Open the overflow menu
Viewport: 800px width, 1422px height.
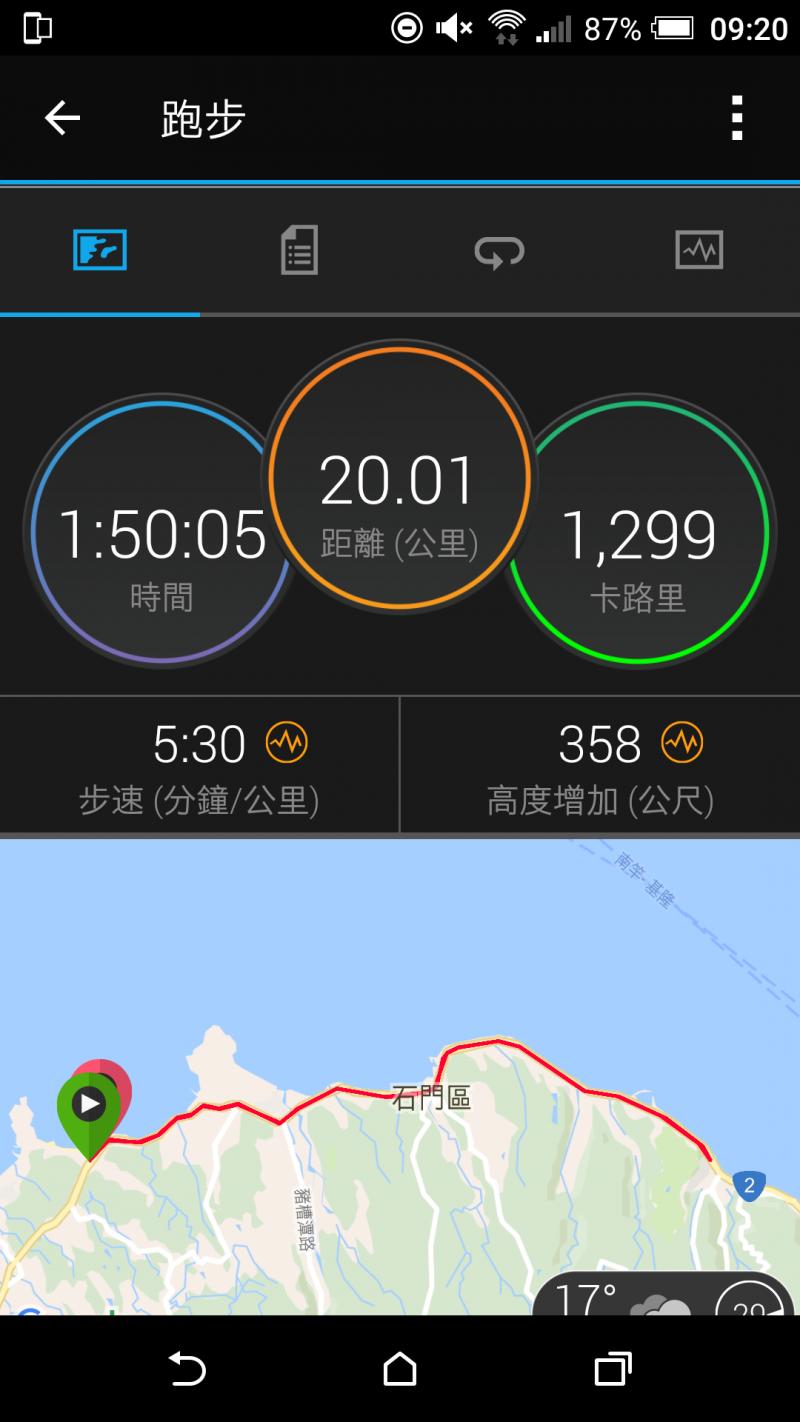pyautogui.click(x=737, y=119)
